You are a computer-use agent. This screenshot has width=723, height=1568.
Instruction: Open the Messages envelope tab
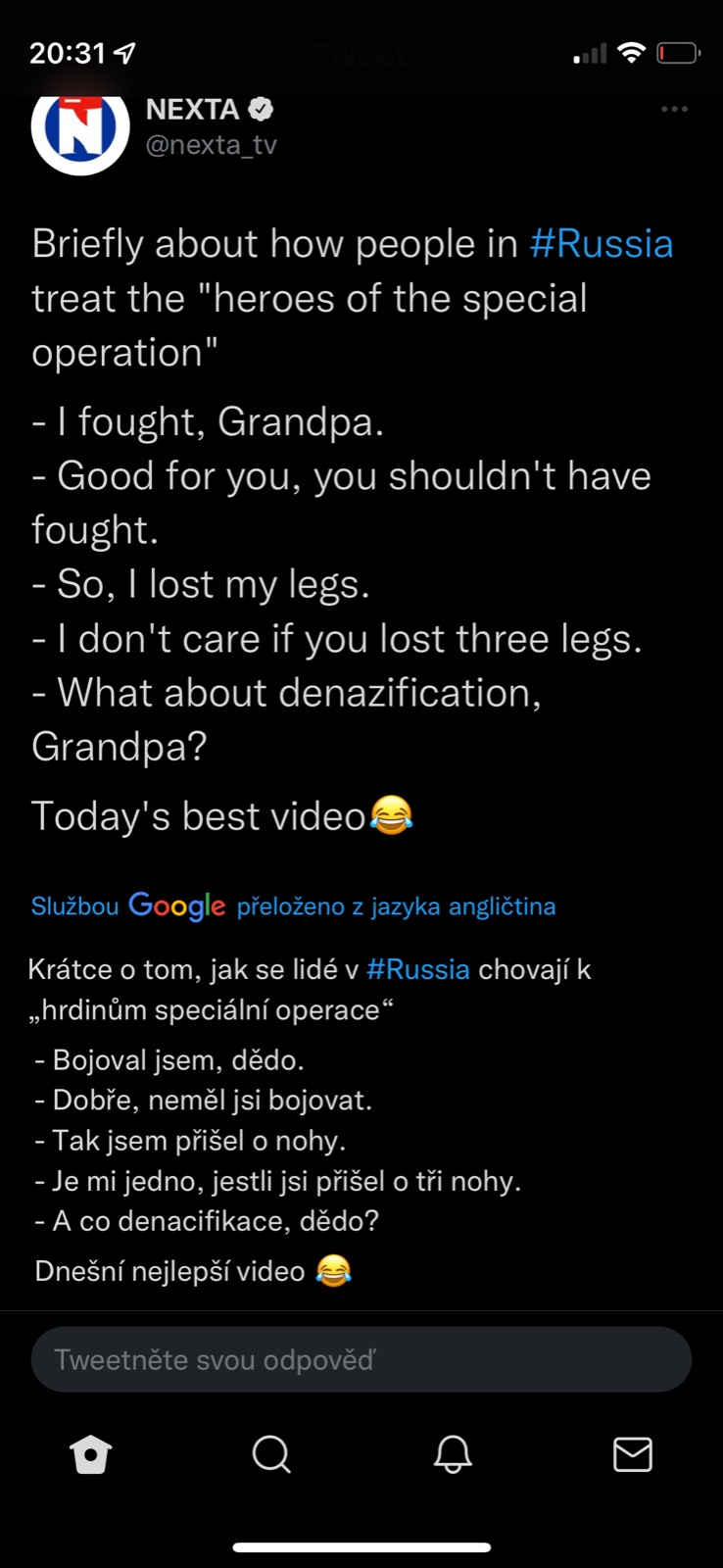632,1454
